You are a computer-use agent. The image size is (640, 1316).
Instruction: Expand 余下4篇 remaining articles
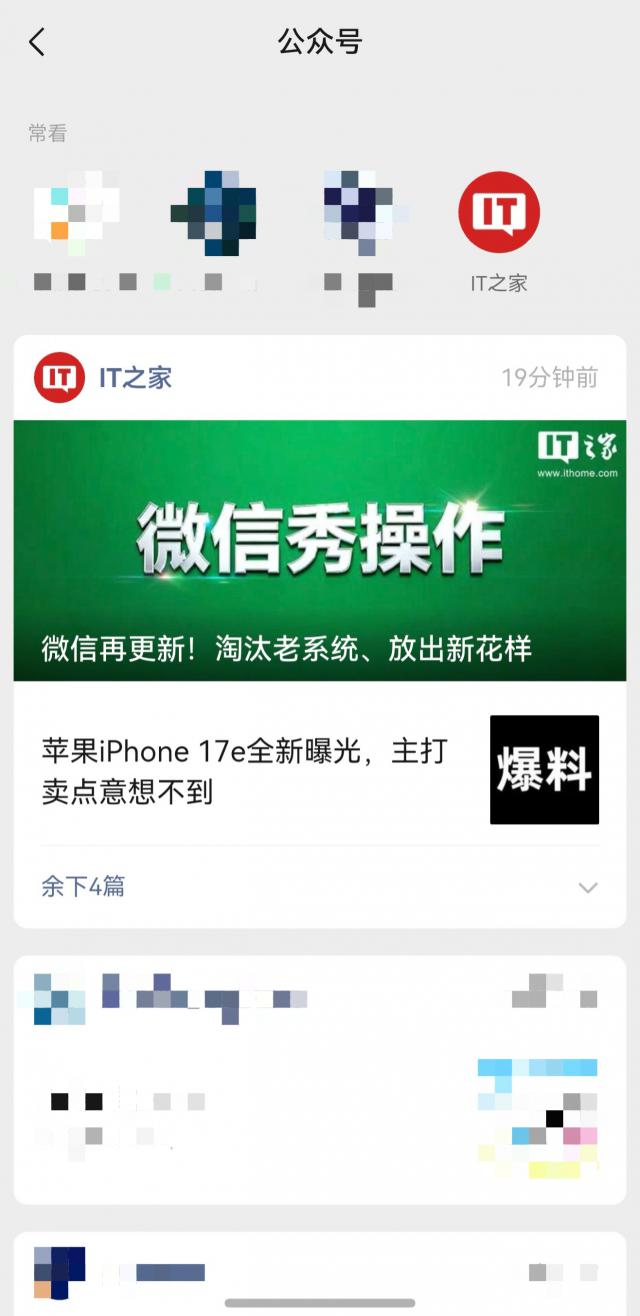(x=320, y=887)
